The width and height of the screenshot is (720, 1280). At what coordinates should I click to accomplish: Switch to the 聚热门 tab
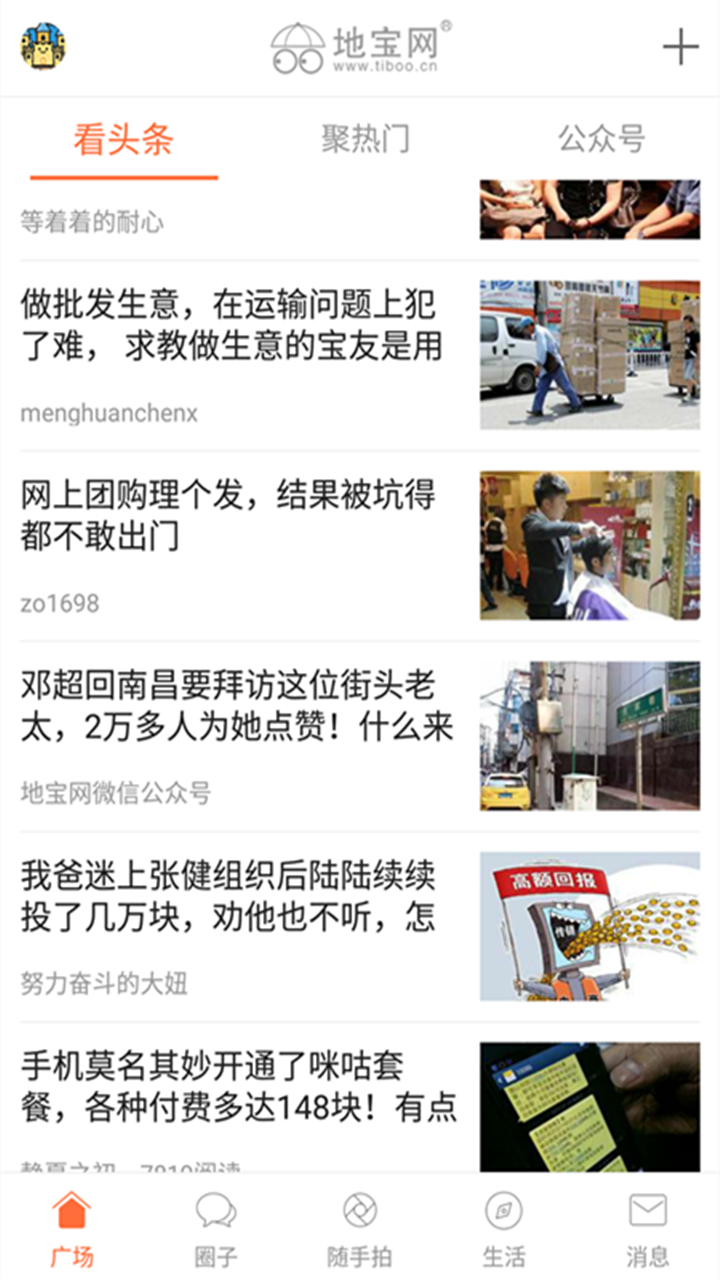tap(364, 140)
